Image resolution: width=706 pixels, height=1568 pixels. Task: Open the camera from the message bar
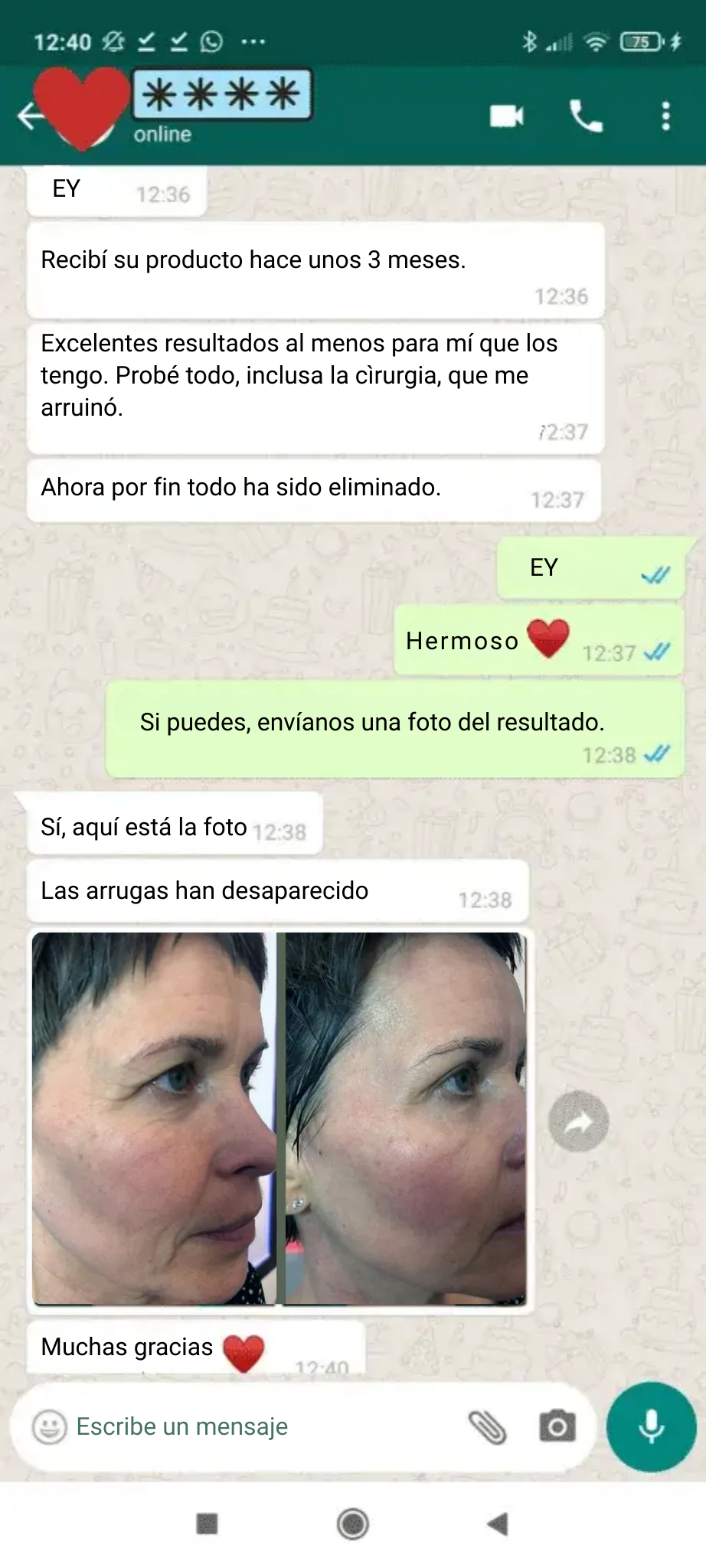557,1427
